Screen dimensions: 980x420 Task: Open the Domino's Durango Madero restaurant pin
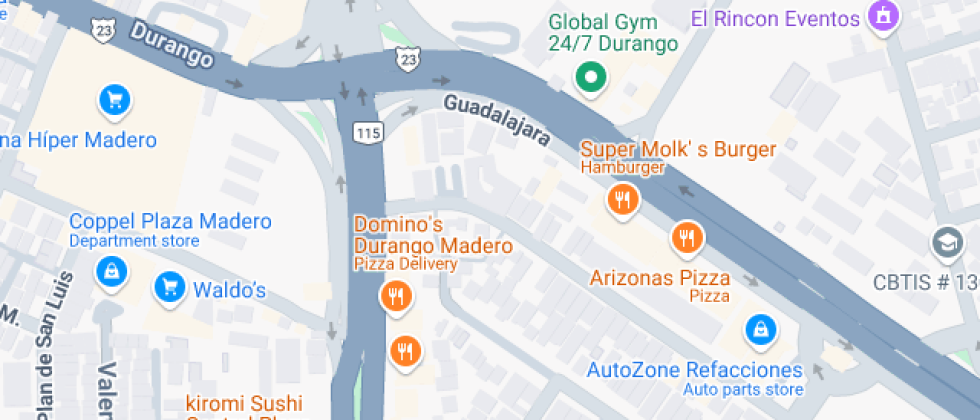click(x=395, y=295)
